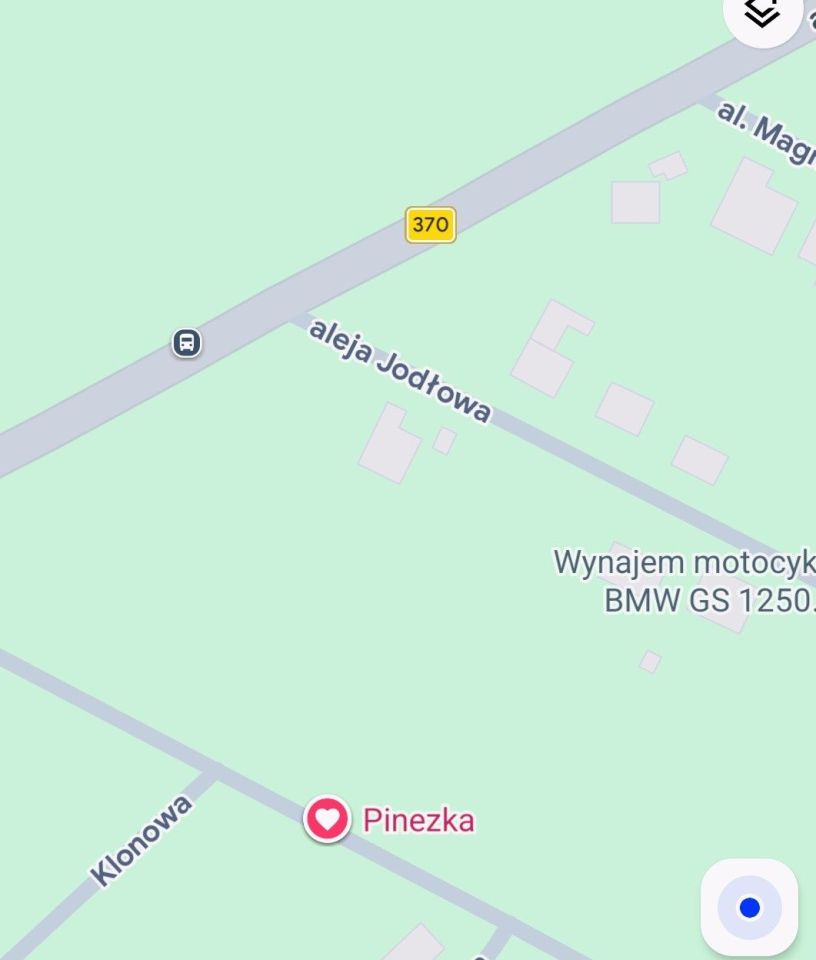816x960 pixels.
Task: Click the yellow 370 route shield
Action: 431,225
